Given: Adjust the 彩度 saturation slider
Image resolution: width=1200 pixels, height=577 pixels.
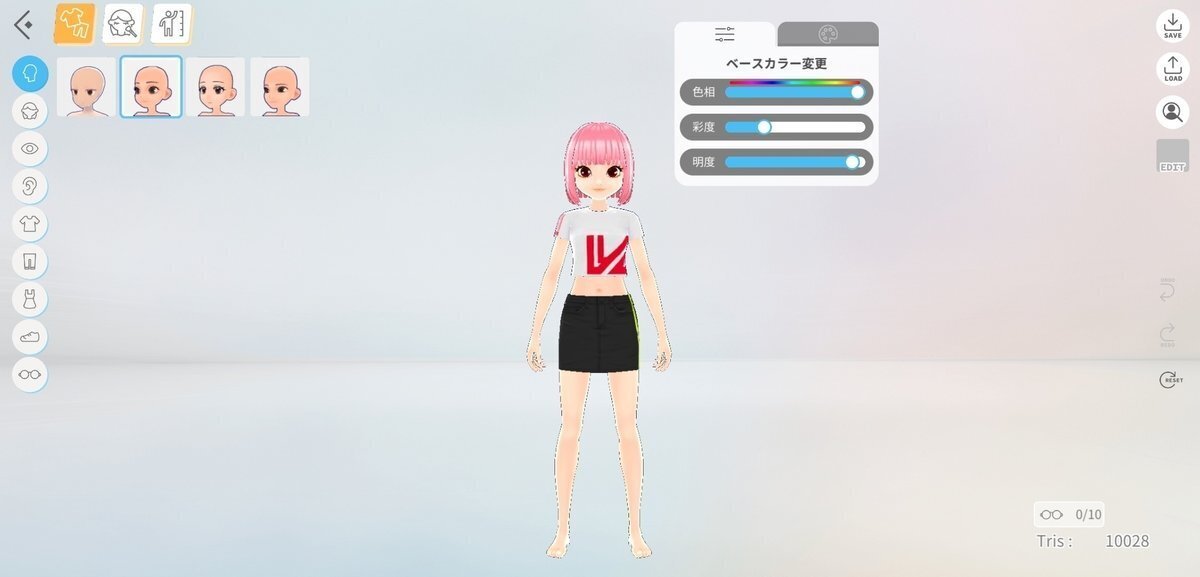Looking at the screenshot, I should click(764, 127).
